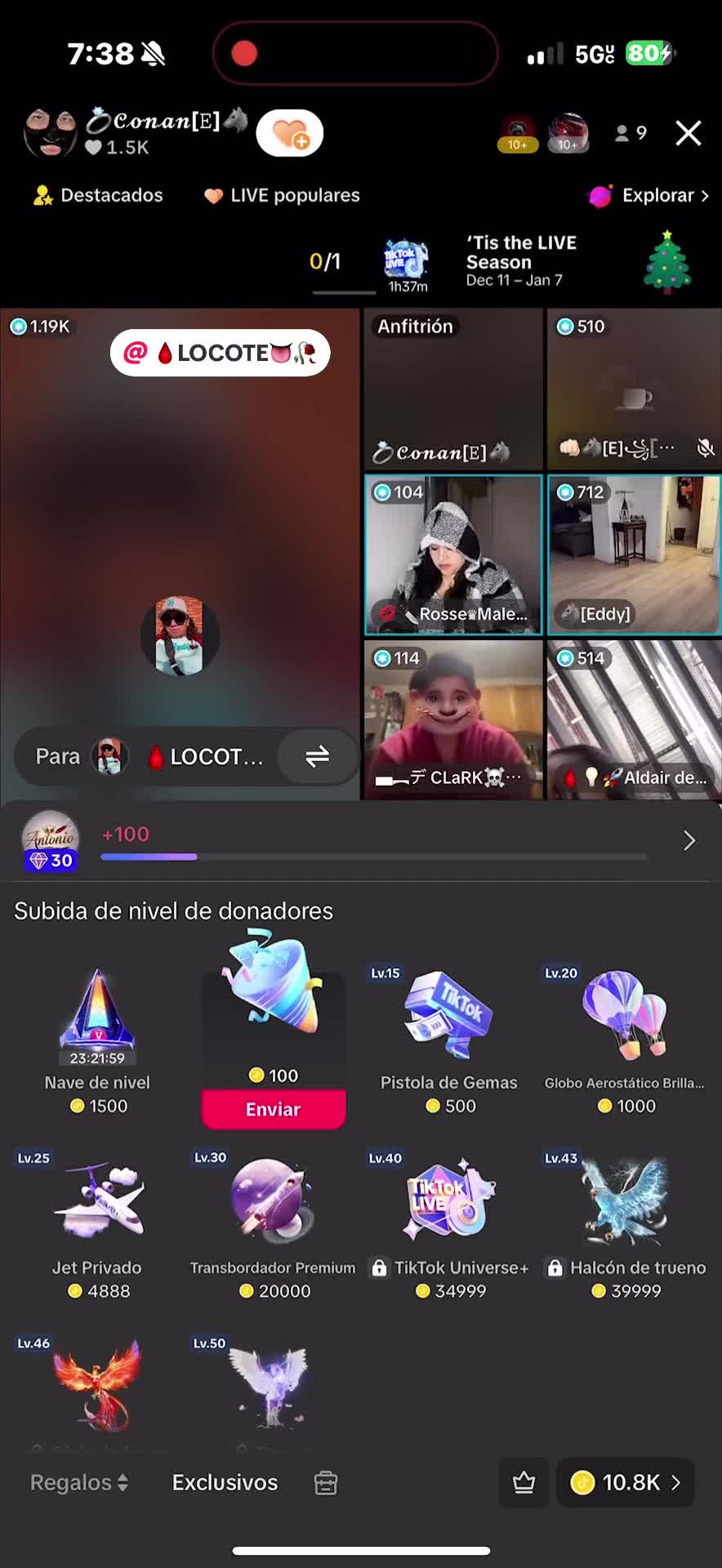Open the Regalos sort selector

point(79,1482)
